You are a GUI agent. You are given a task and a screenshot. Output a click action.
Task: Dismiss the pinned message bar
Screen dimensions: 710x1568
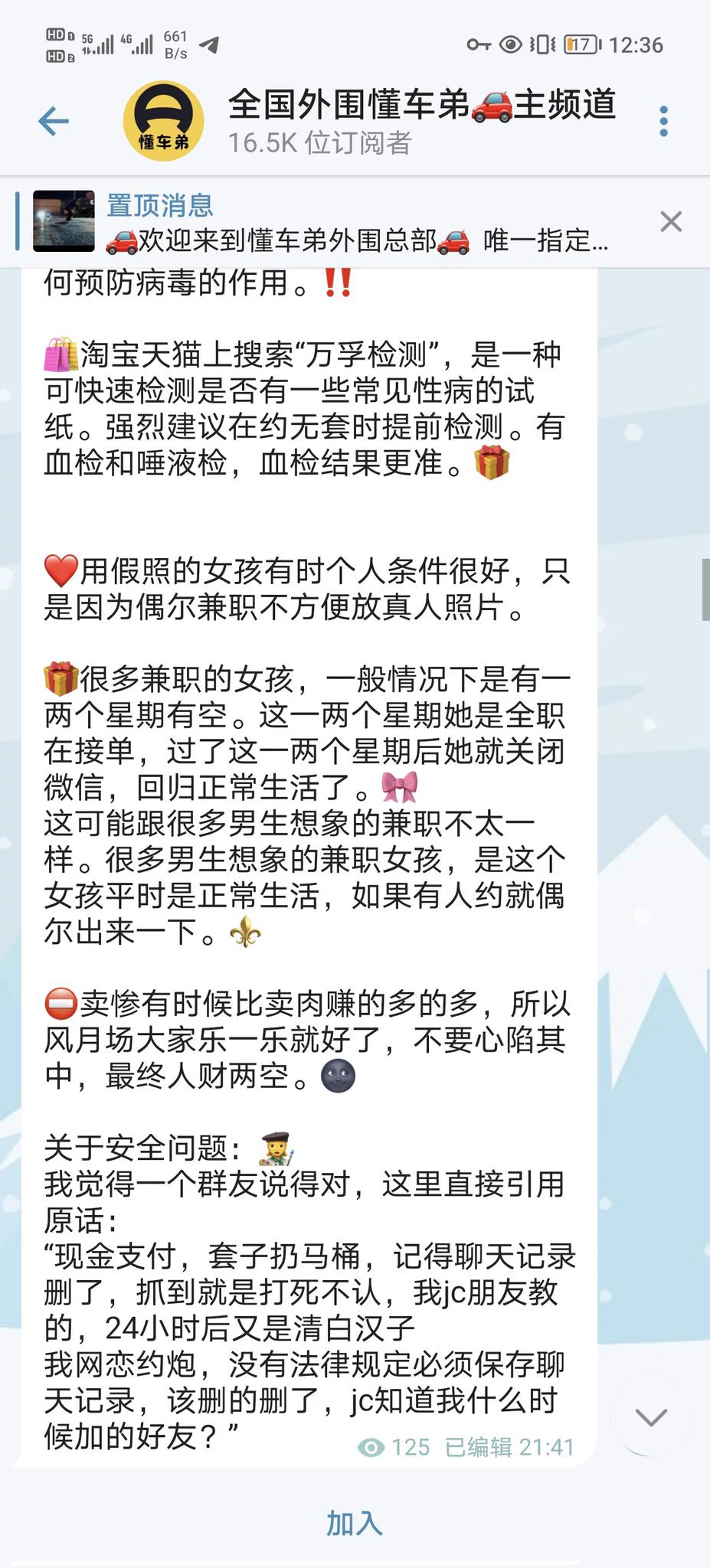click(x=671, y=222)
